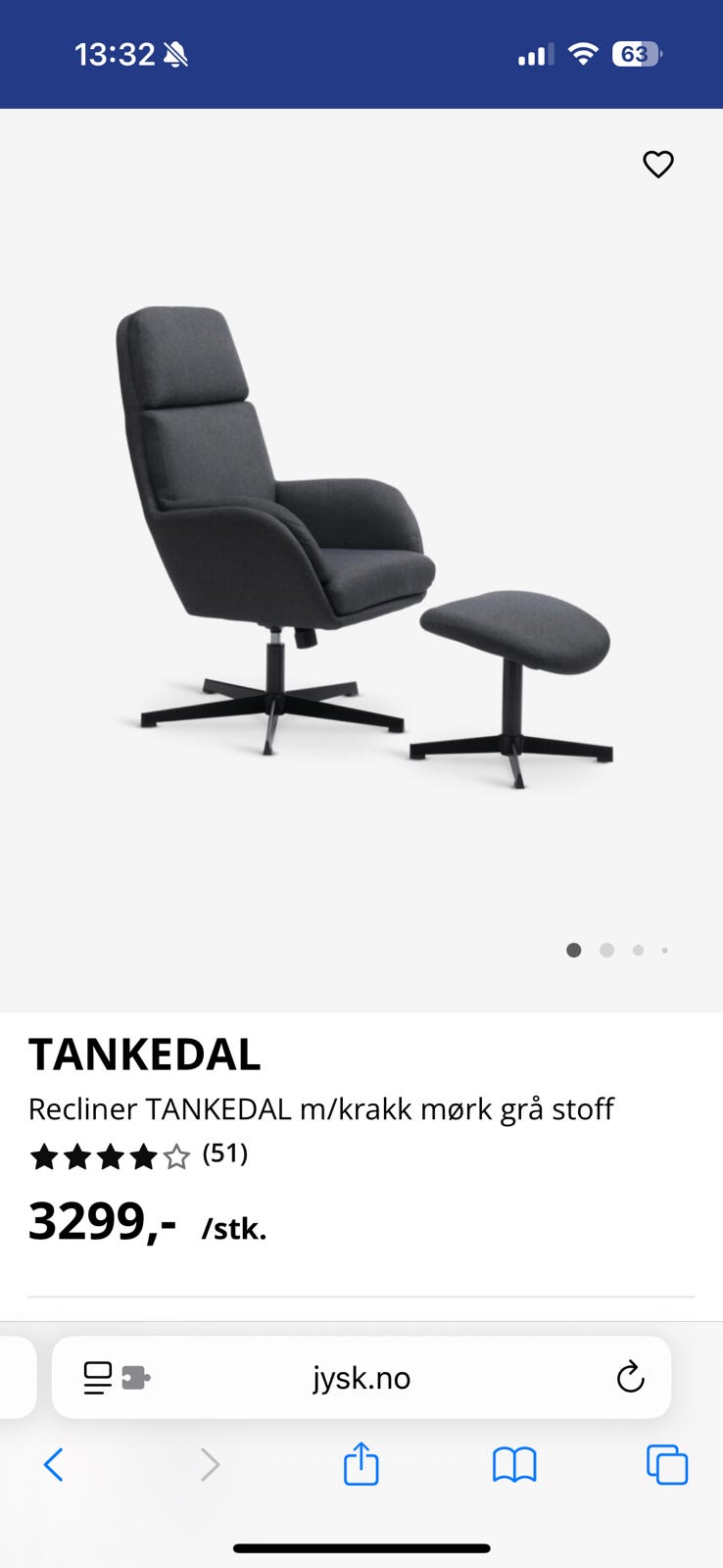Viewport: 723px width, 1568px height.
Task: Share this page via the share icon
Action: (361, 1464)
